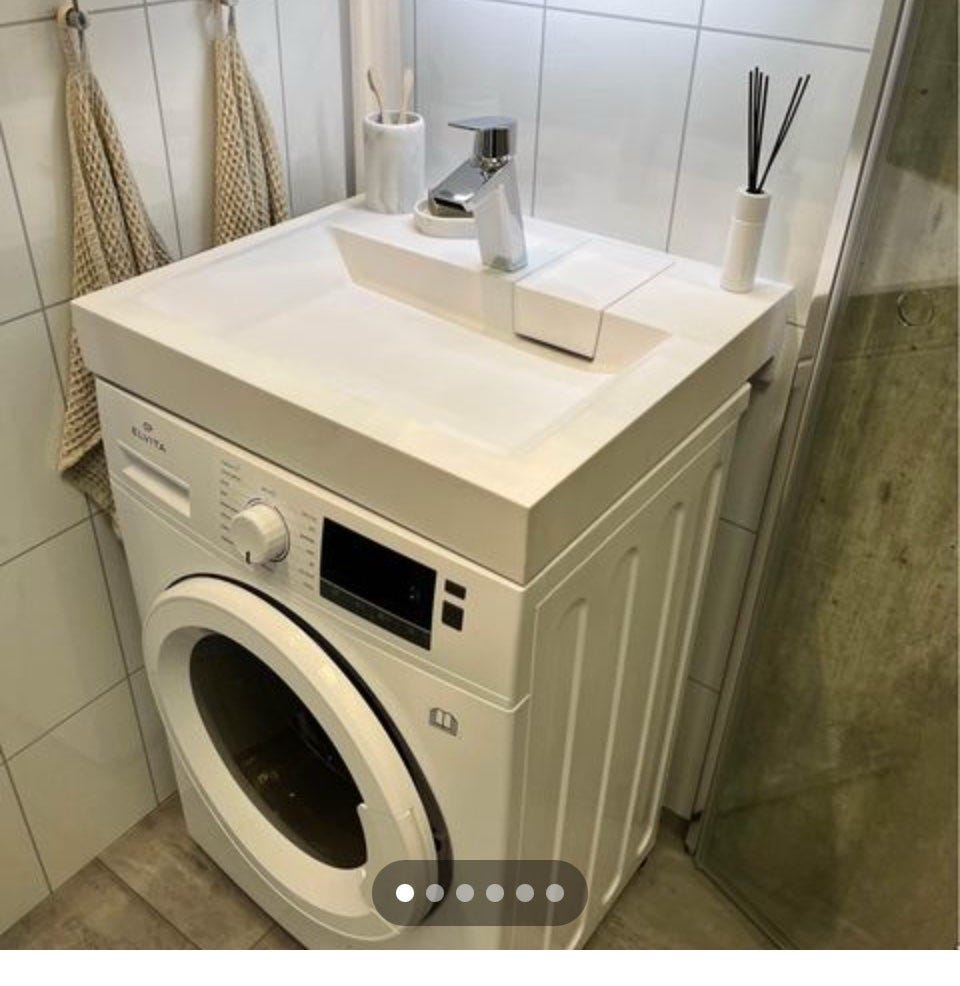
Task: Open the washing machine listing photo fullscreen
Action: 480,450
